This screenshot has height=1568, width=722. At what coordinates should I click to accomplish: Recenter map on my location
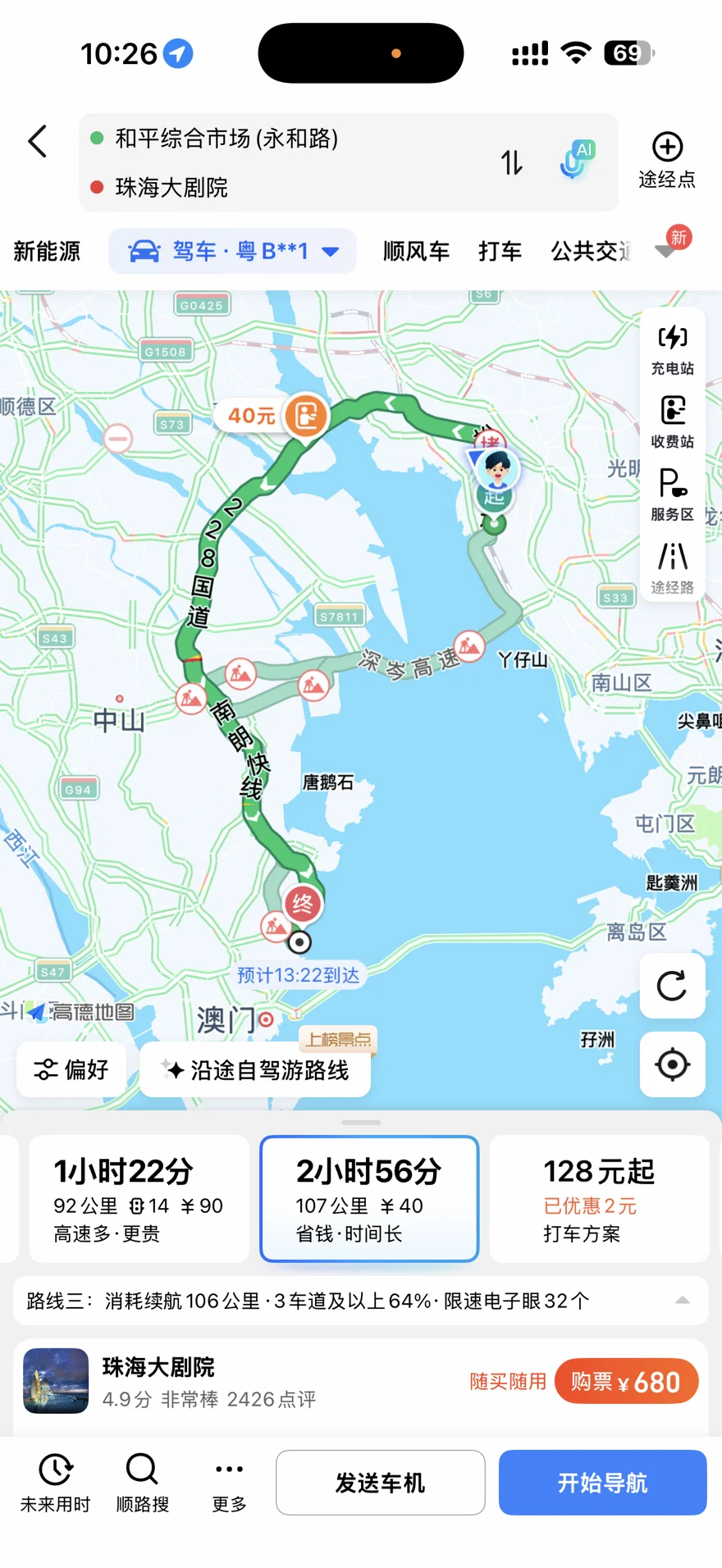pos(672,1064)
